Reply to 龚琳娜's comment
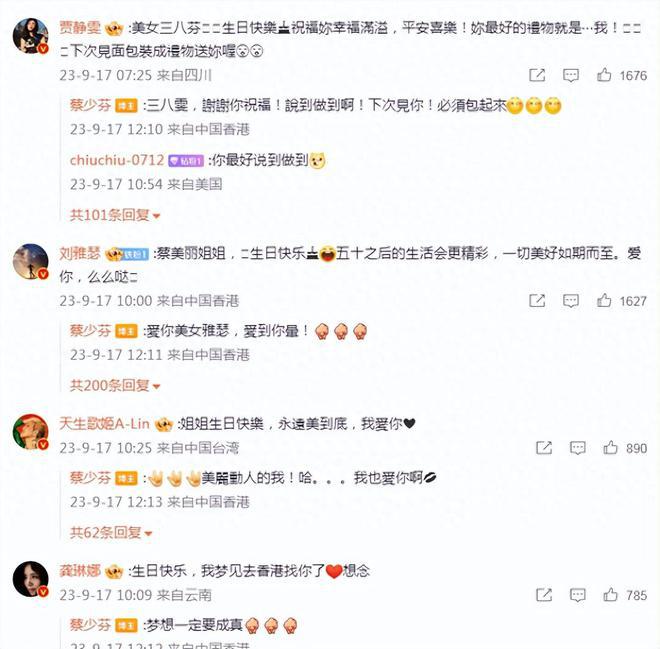The width and height of the screenshot is (660, 649). (x=577, y=595)
